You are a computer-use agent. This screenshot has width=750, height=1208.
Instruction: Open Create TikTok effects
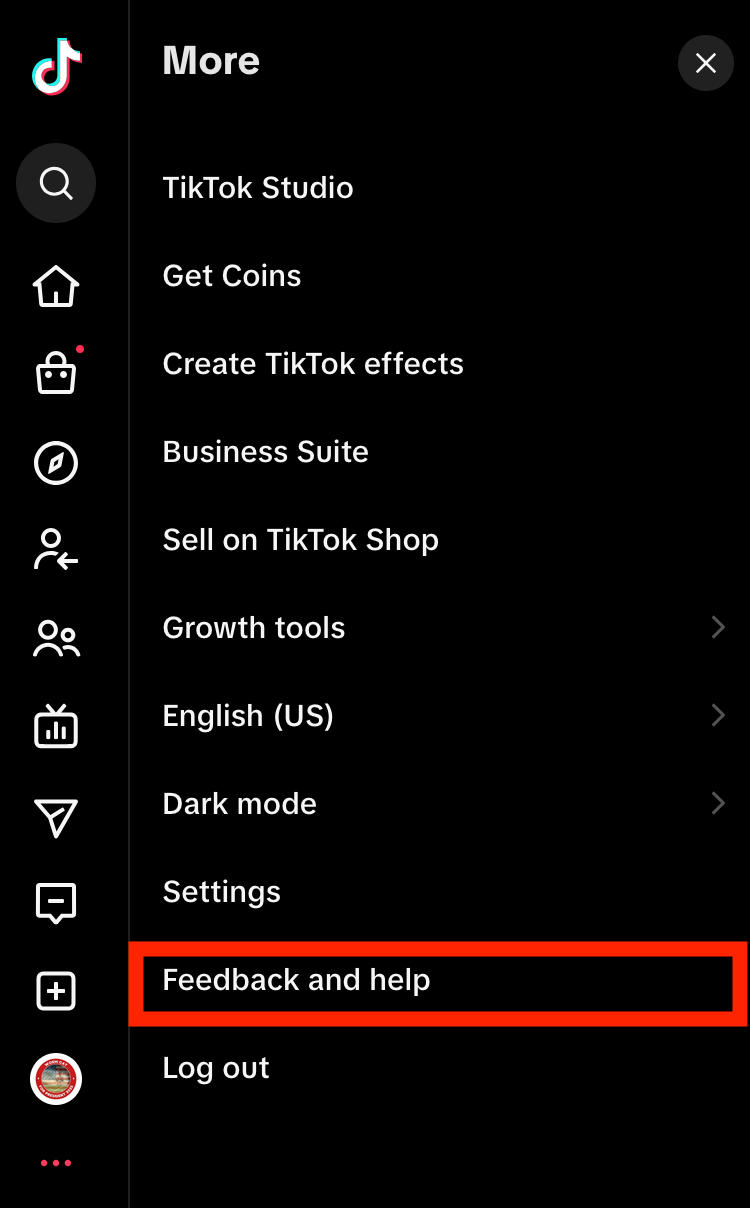click(x=313, y=364)
